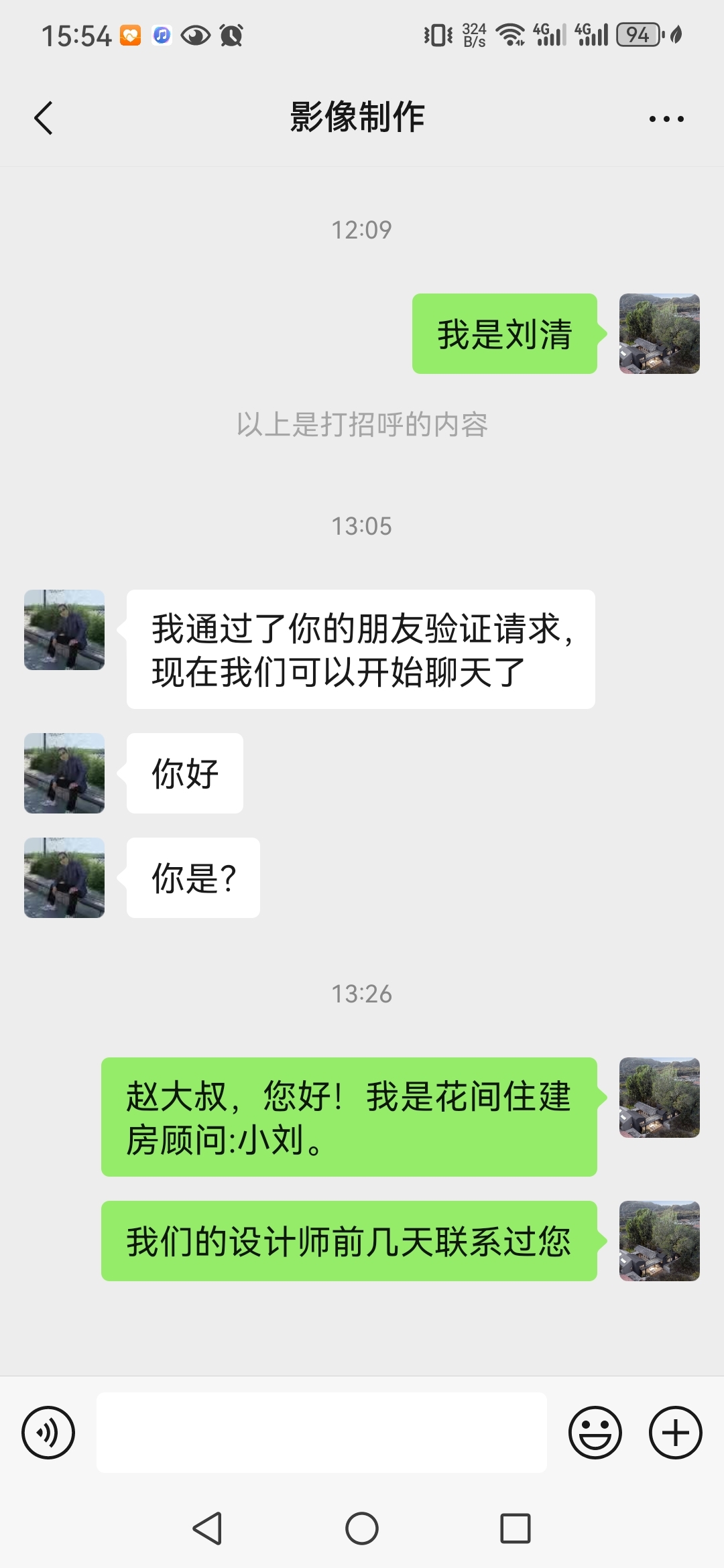
Task: Tap the system home button
Action: pos(362,1528)
